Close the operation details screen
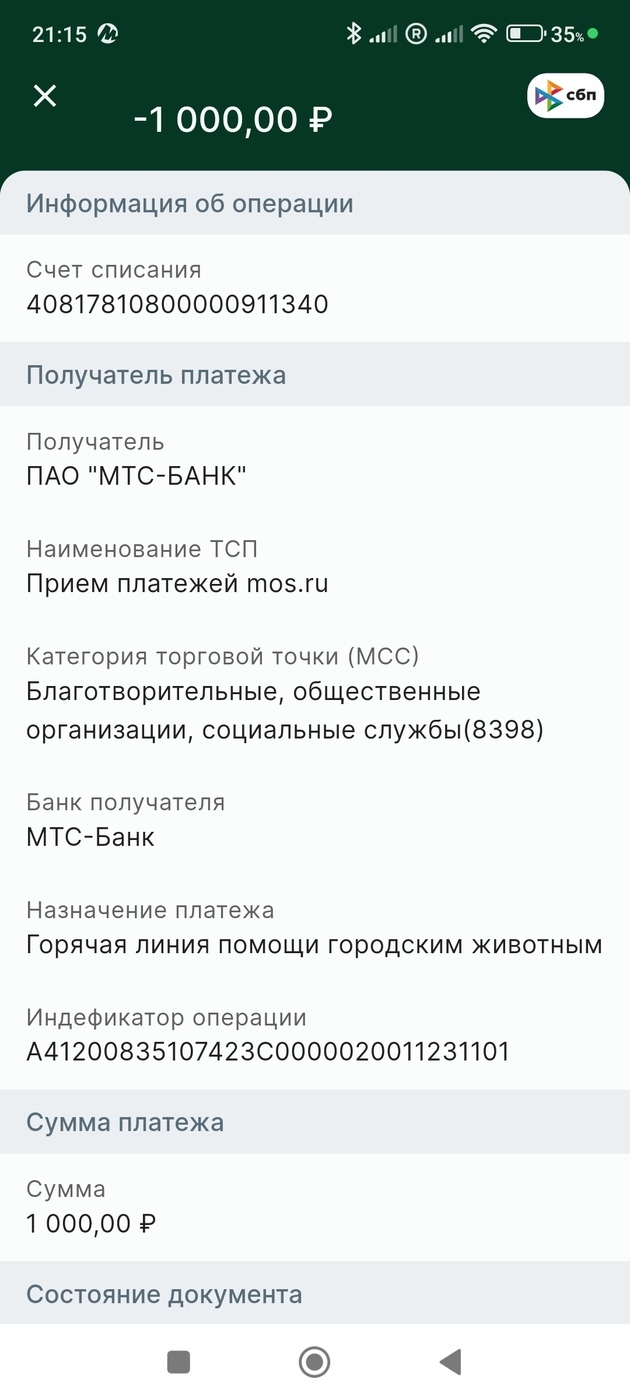630x1400 pixels. (45, 96)
